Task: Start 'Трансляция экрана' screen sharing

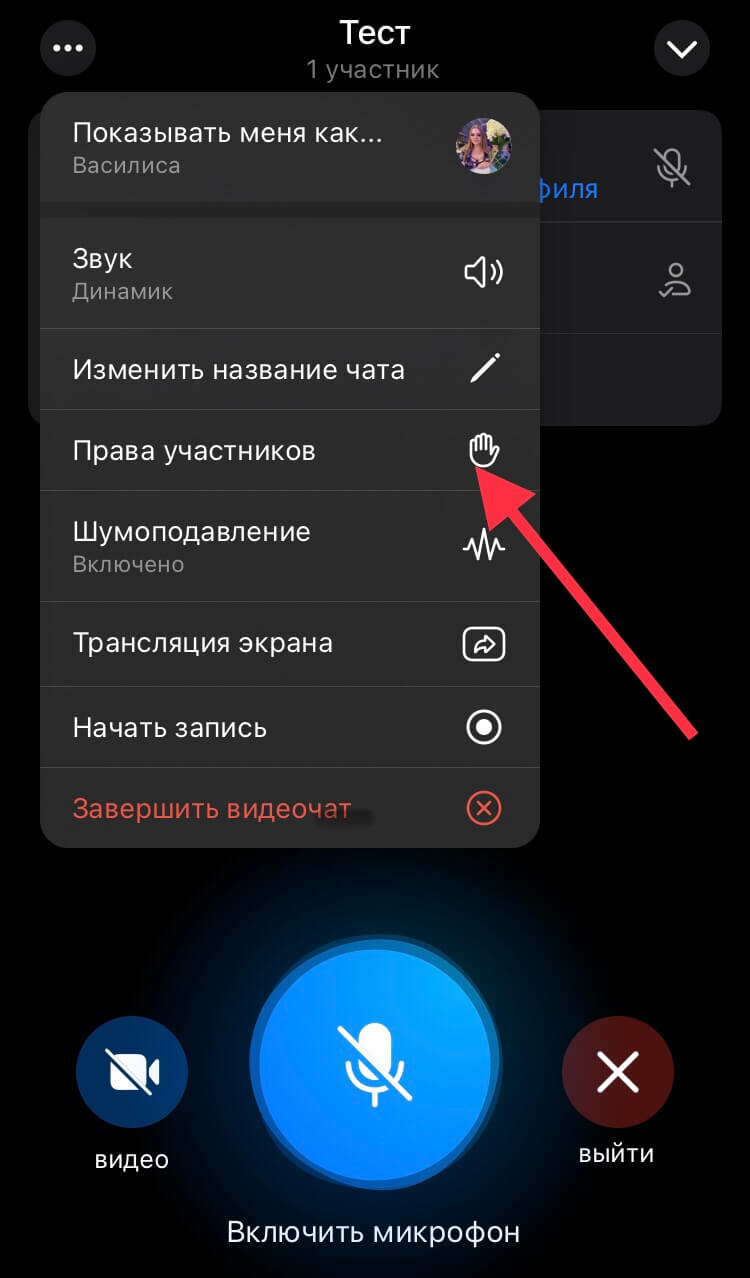Action: click(x=289, y=643)
